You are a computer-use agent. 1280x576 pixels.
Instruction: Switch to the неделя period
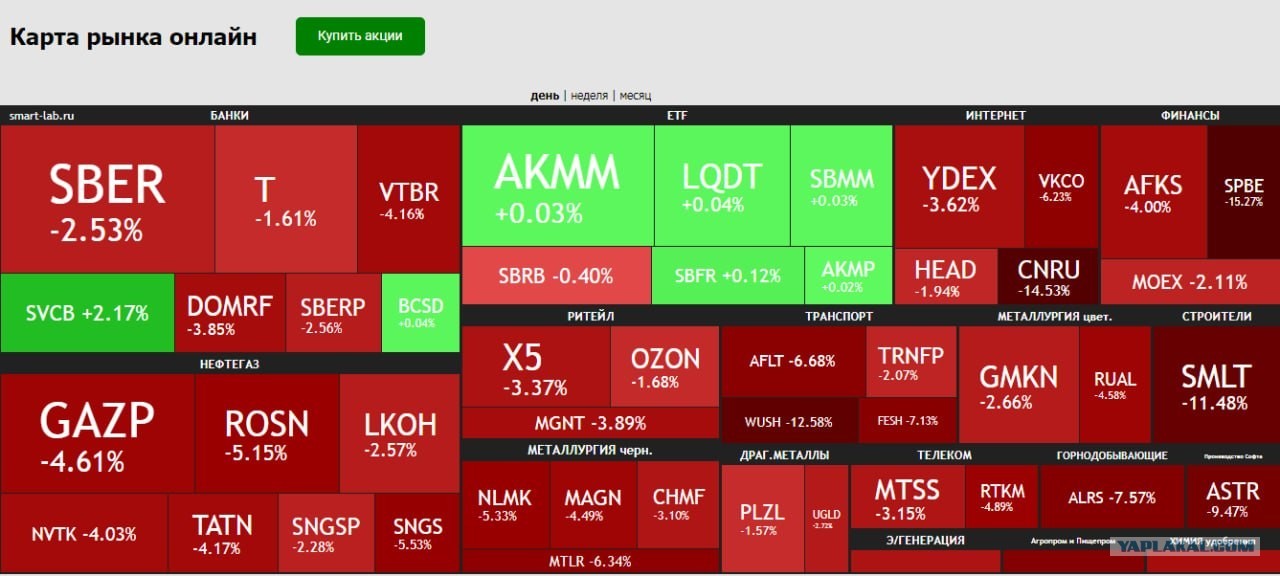[590, 95]
